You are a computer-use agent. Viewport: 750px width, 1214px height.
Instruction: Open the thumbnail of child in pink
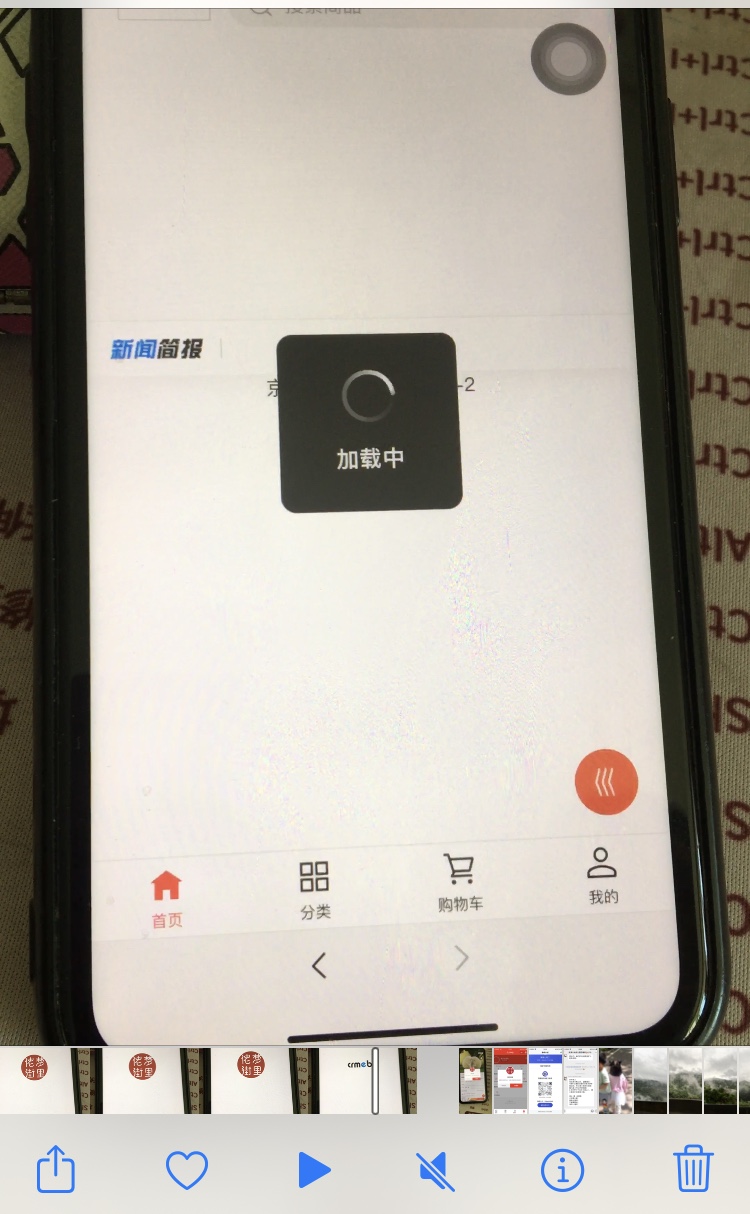615,1081
